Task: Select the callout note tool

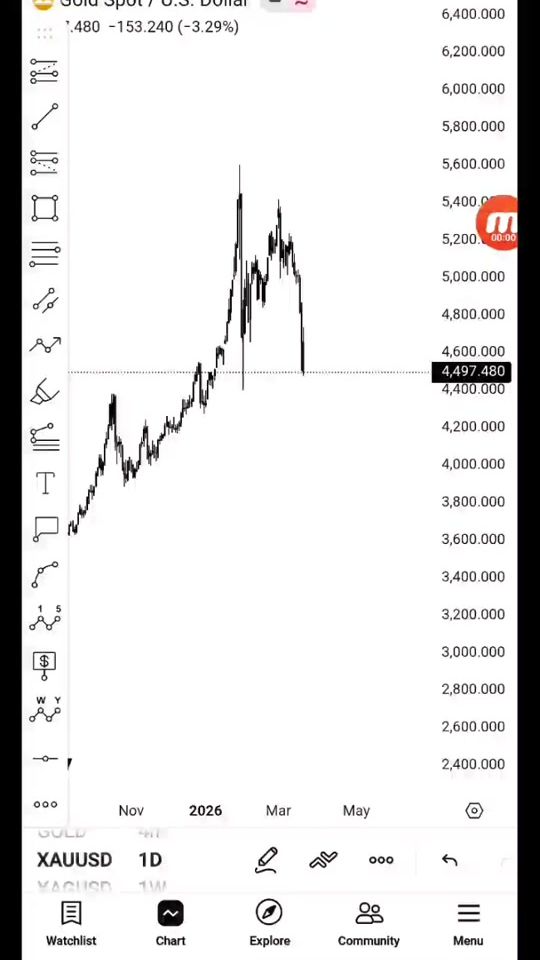Action: click(x=45, y=529)
